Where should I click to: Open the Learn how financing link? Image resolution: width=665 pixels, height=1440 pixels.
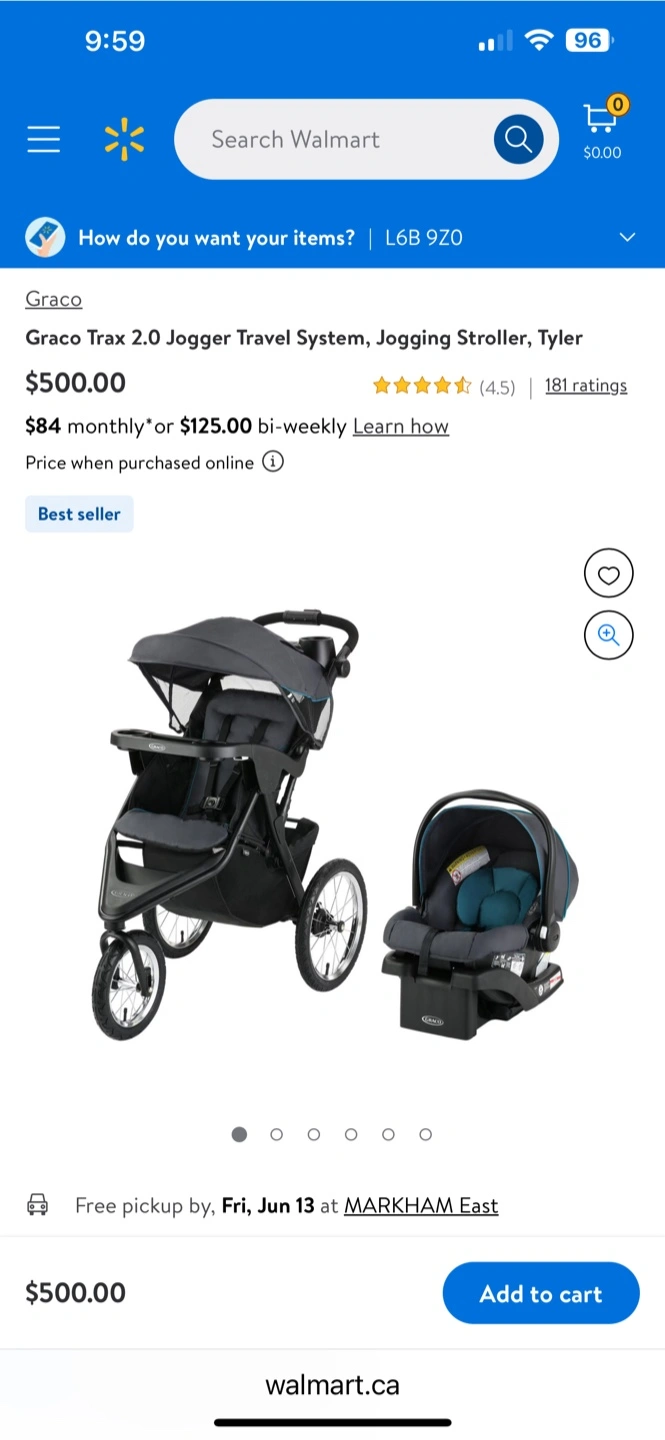pyautogui.click(x=401, y=427)
